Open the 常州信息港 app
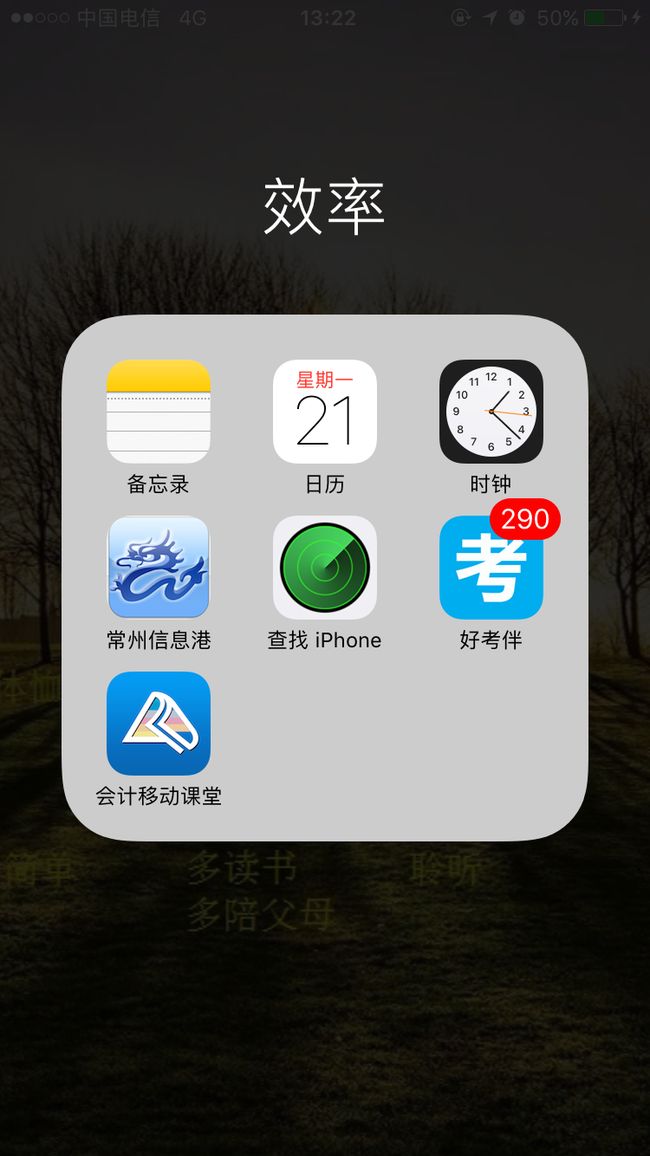The width and height of the screenshot is (650, 1156). pos(158,567)
